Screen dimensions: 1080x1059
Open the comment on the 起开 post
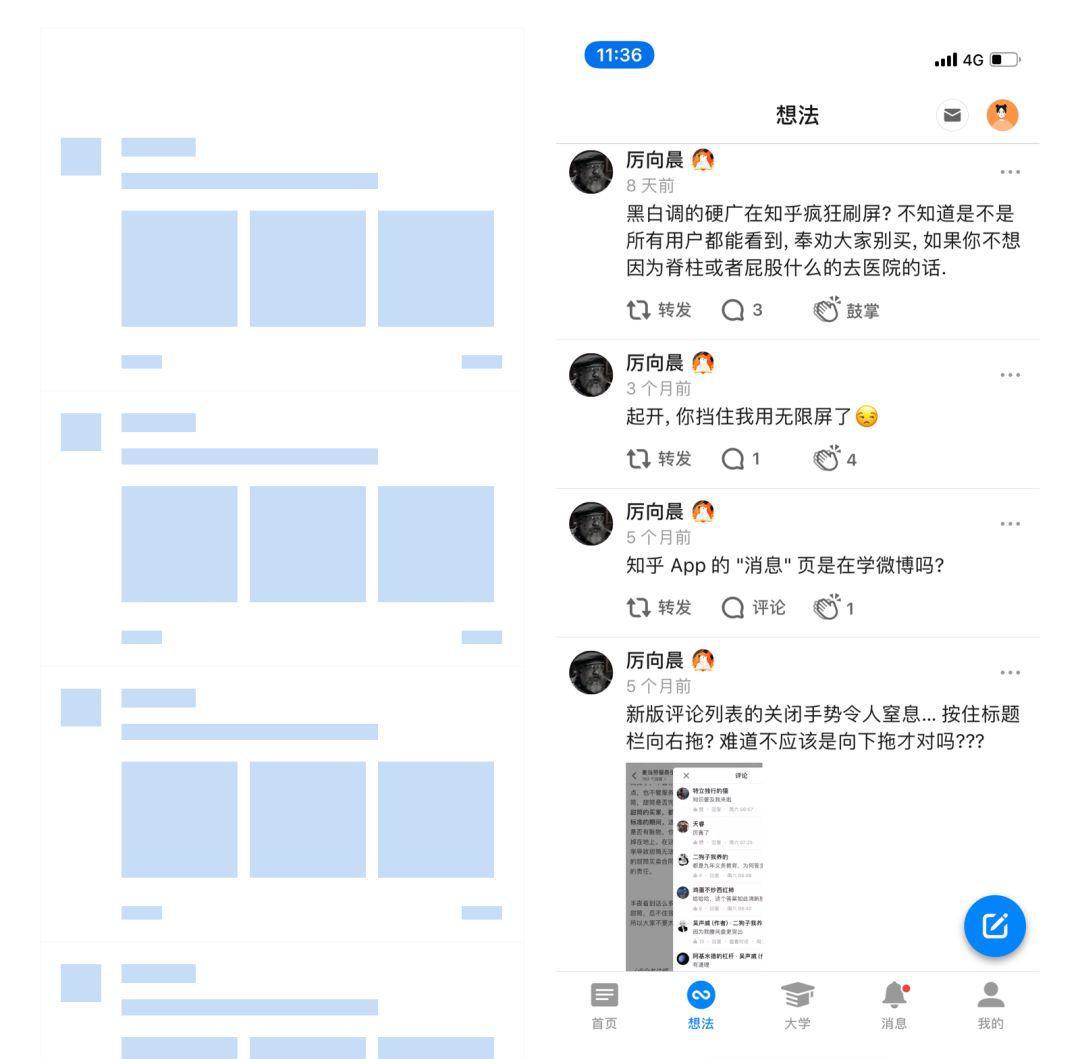pyautogui.click(x=742, y=459)
